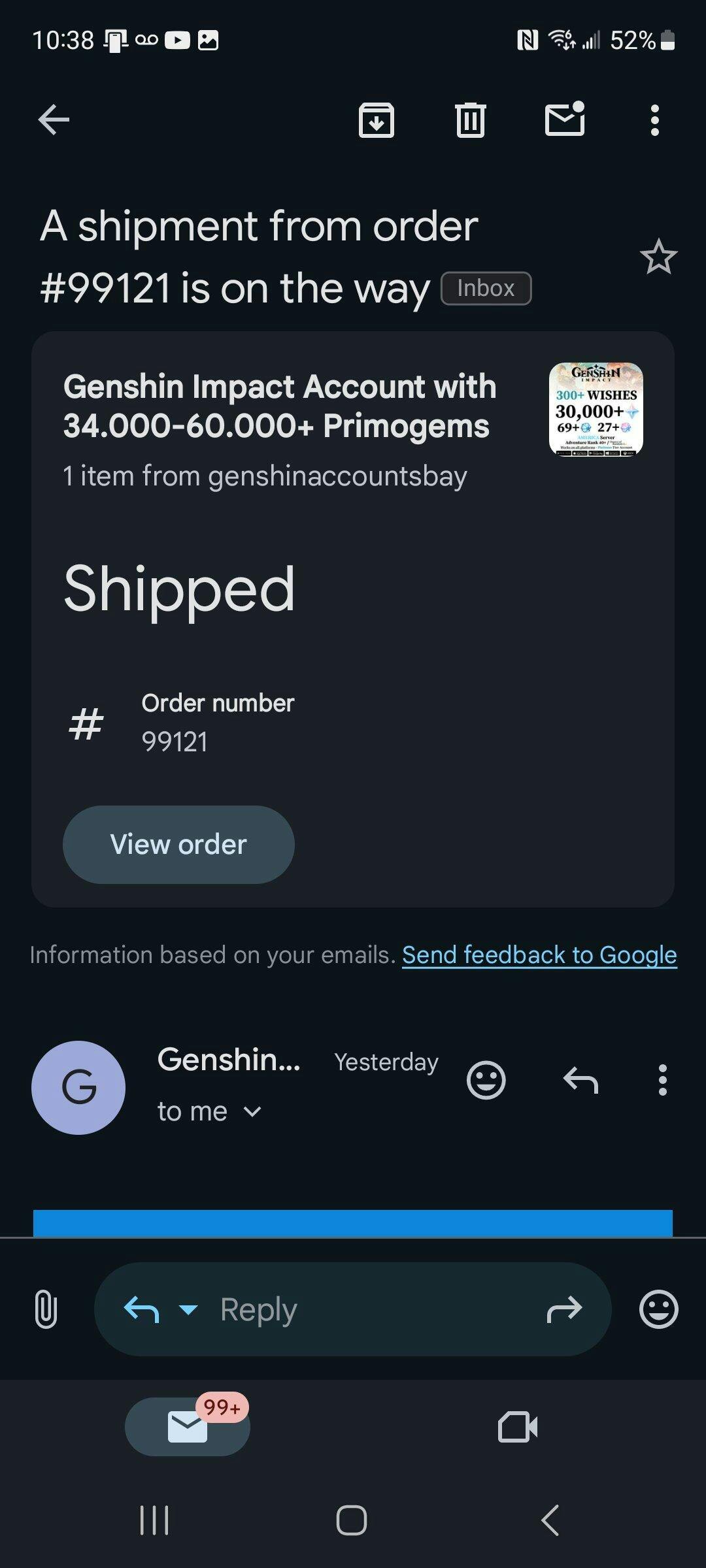Attach a file to the reply
Screen dimensions: 706x1568
point(46,1309)
